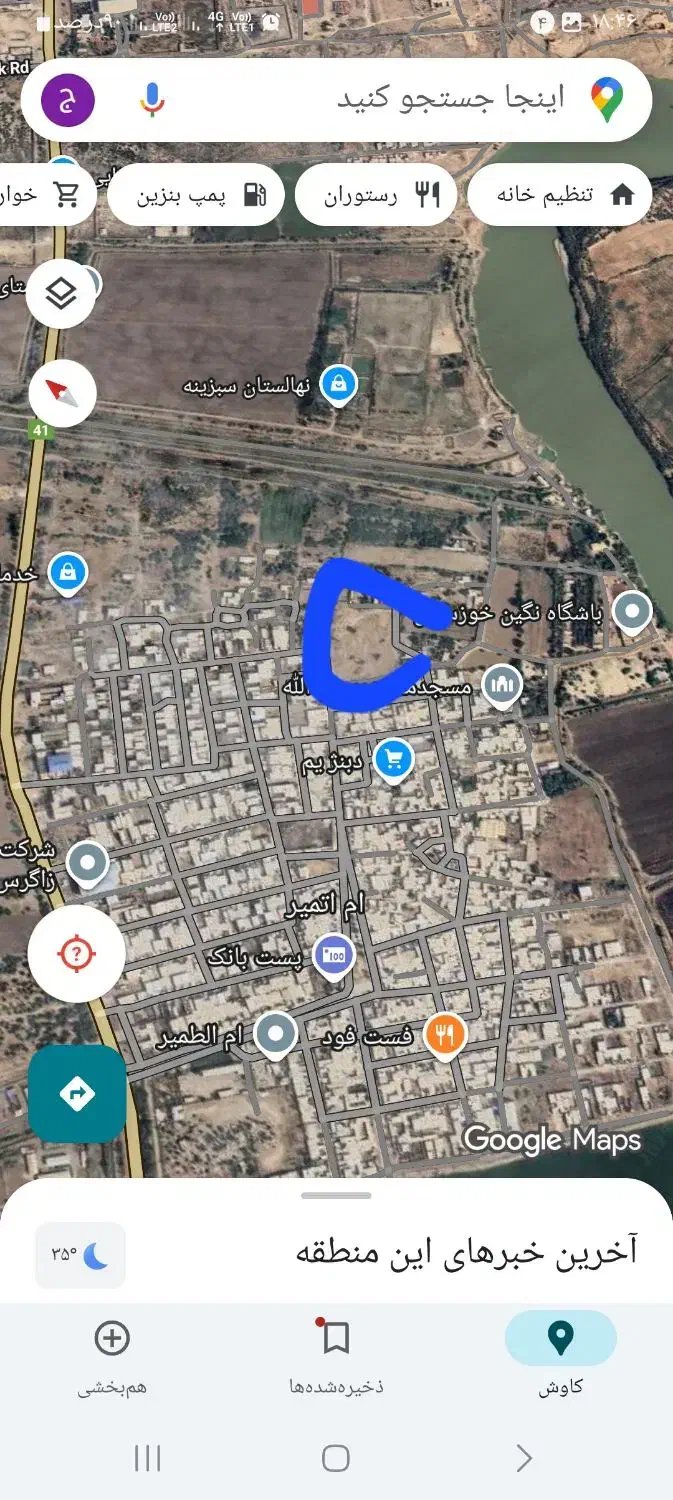Select the 'رستوران' restaurants chip
Screen dimensions: 673x1500
376,195
